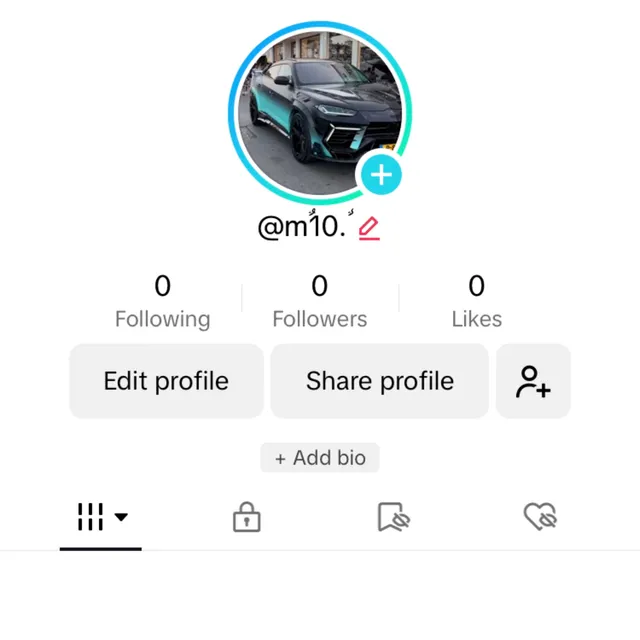View the Followers list
Image resolution: width=640 pixels, height=640 pixels.
coord(319,302)
